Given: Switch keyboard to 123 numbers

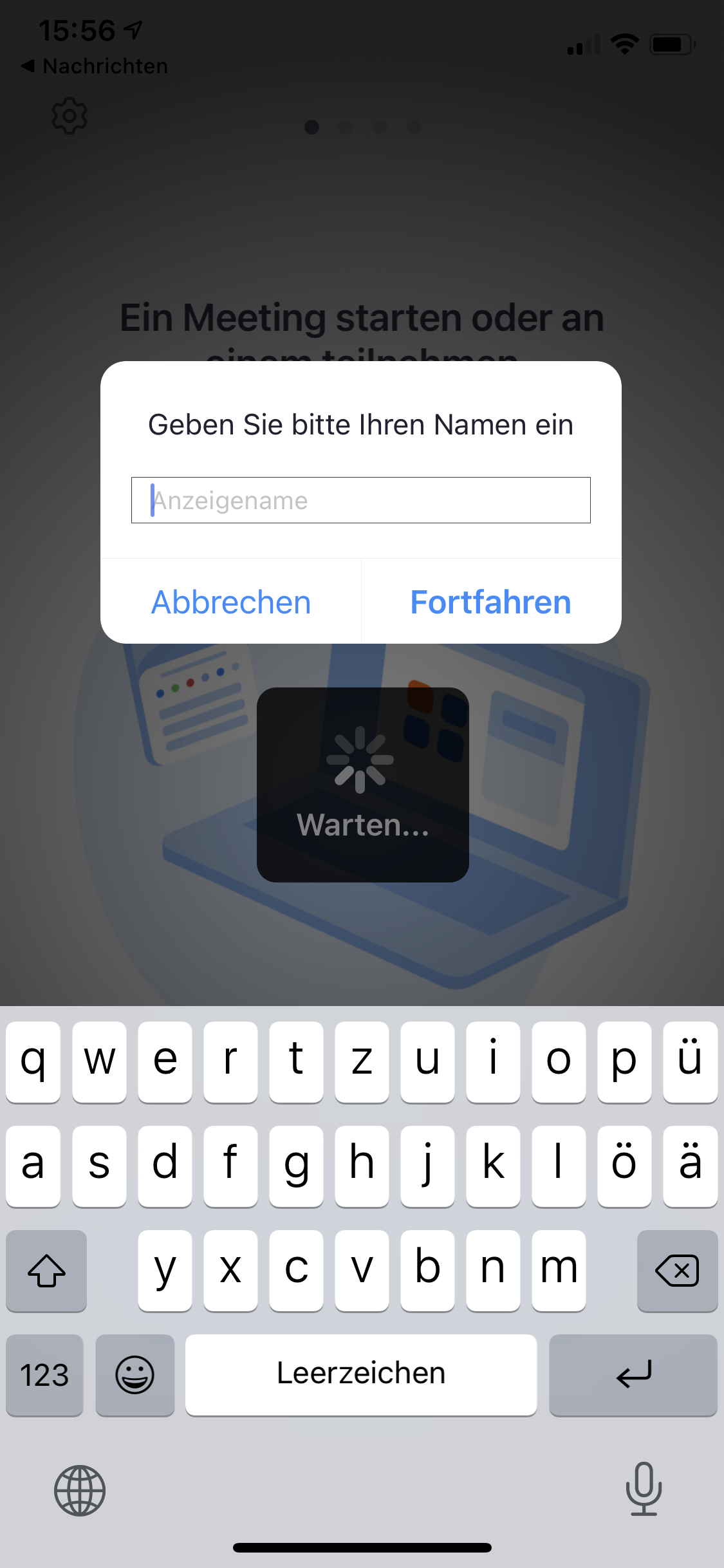Looking at the screenshot, I should pos(44,1375).
